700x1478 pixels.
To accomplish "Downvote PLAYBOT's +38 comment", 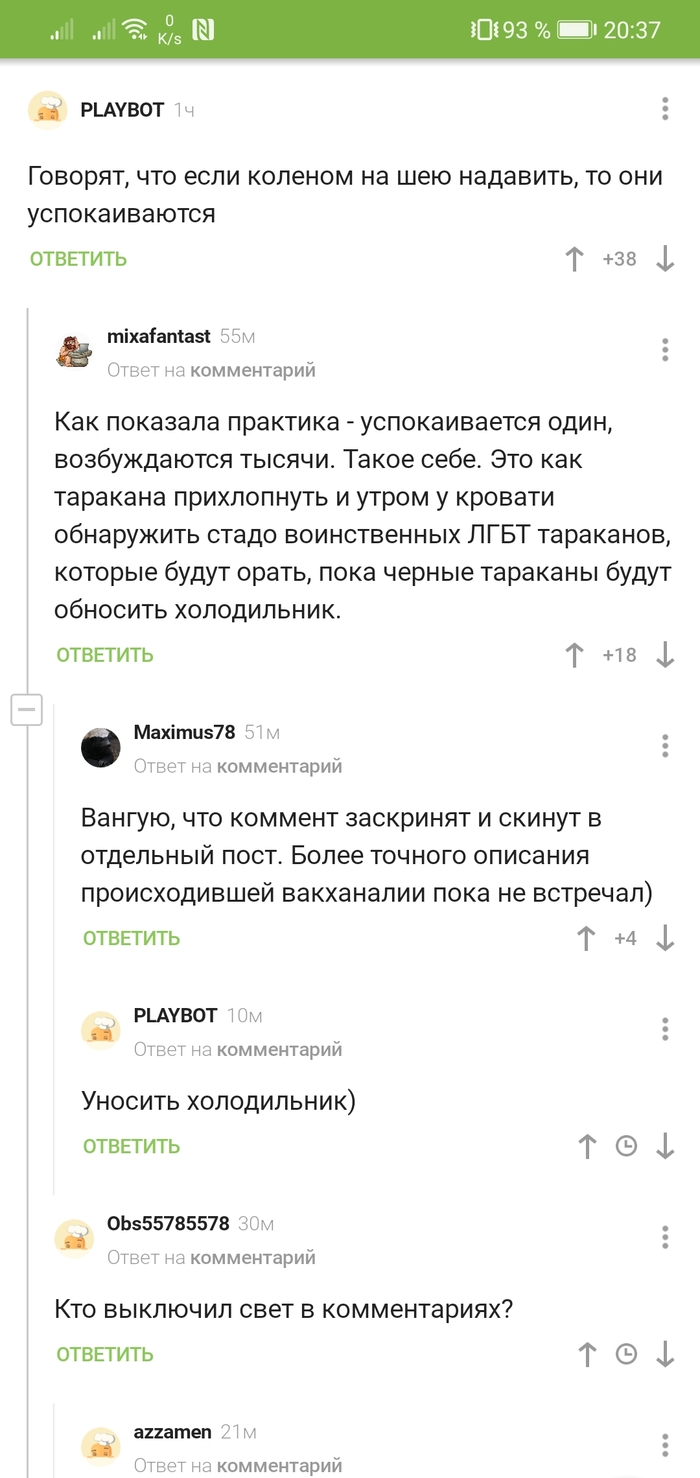I will tap(665, 259).
